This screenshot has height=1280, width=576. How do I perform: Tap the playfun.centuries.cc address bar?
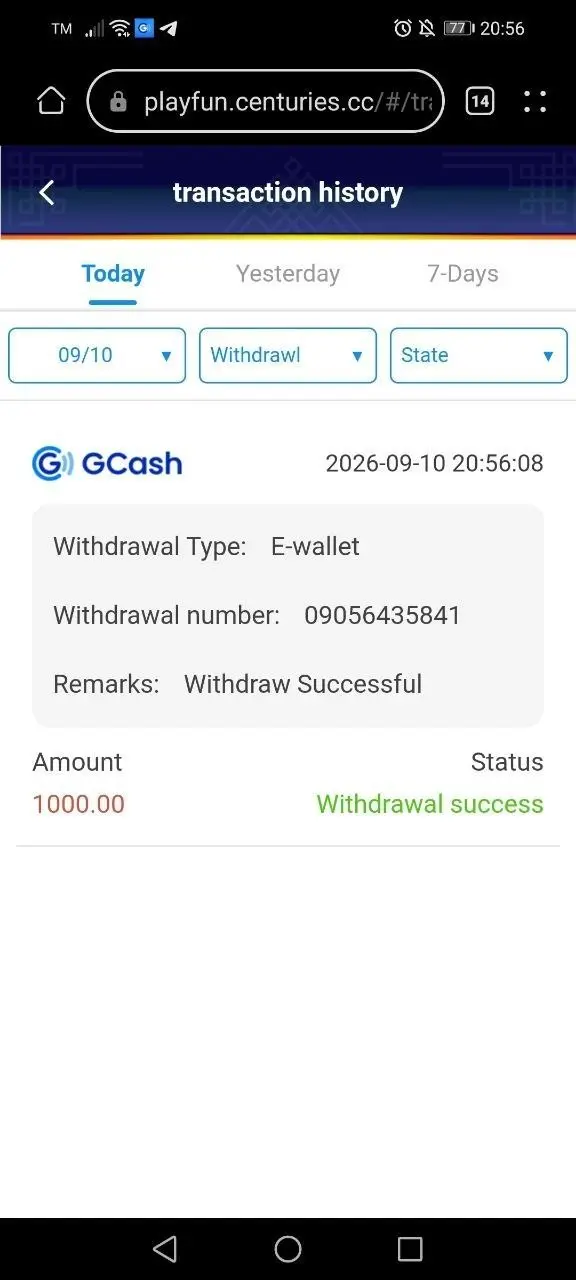(266, 101)
